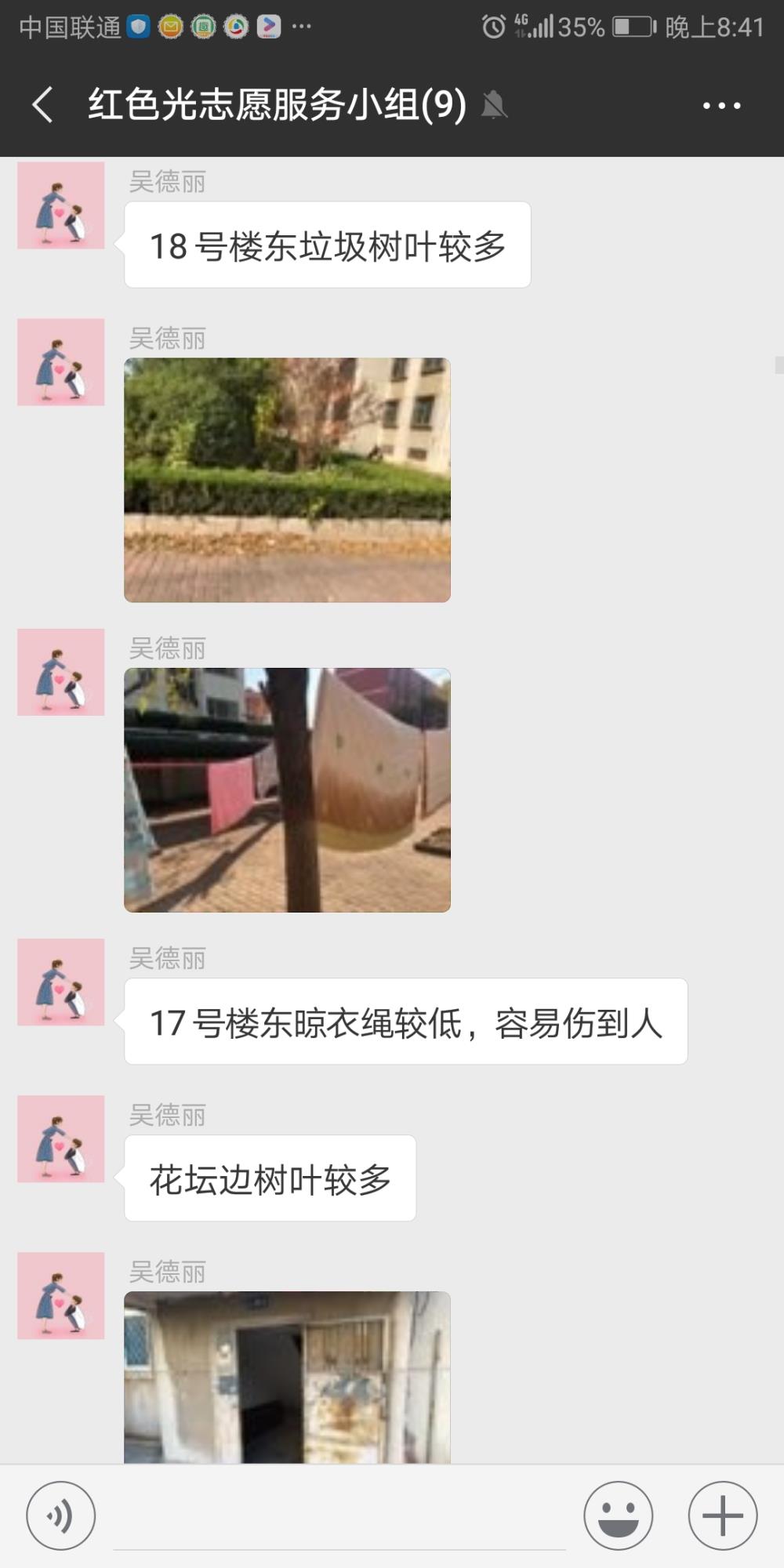Open the photo of hanging laundry
784x1568 pixels.
[287, 789]
